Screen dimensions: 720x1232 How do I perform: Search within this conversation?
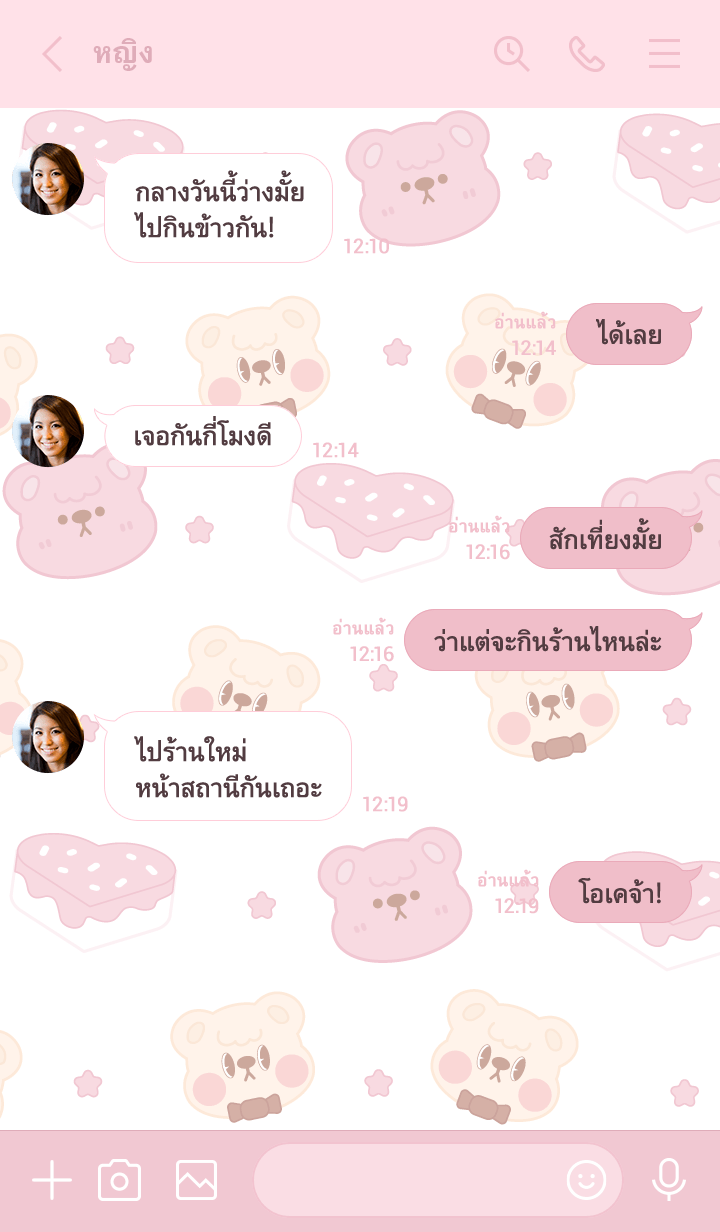point(511,54)
